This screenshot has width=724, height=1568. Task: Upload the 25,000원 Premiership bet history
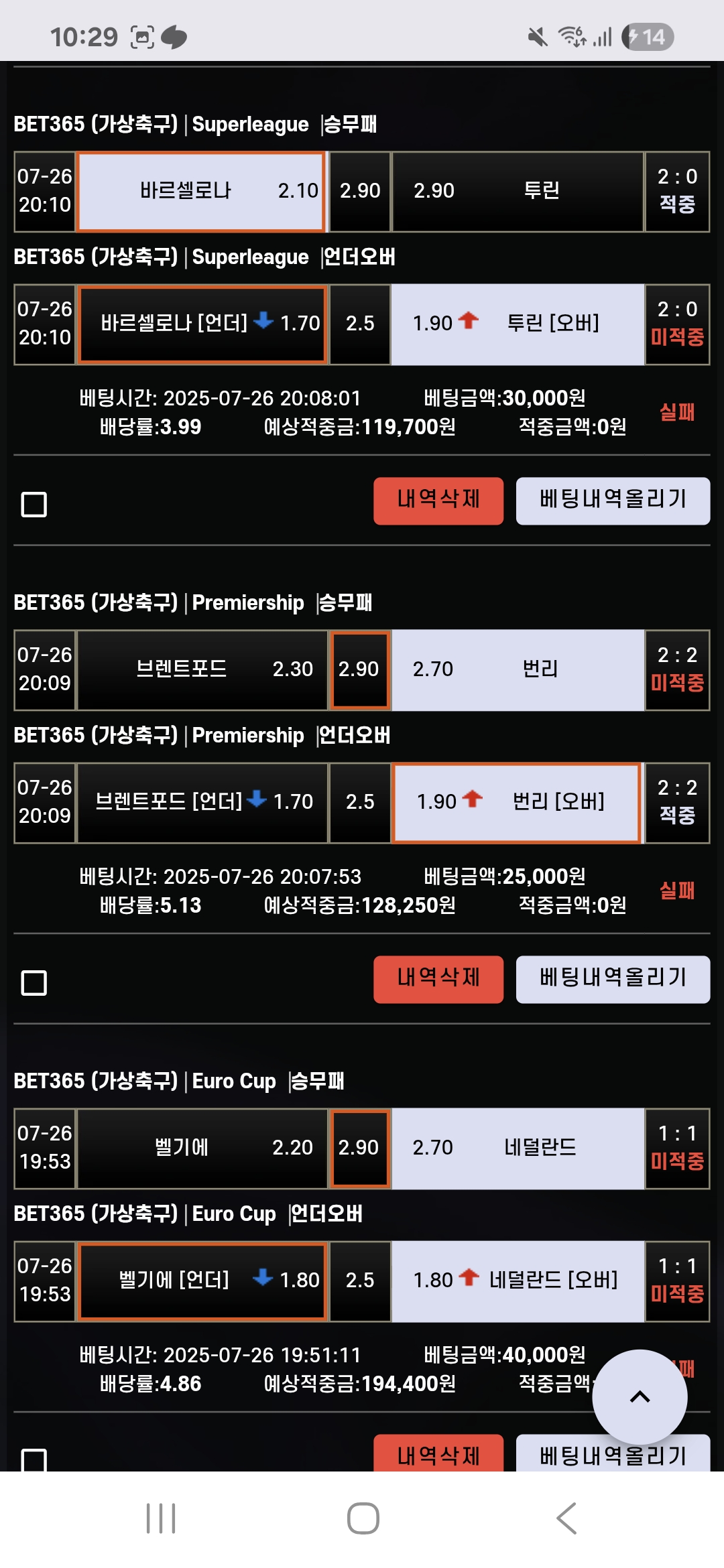[613, 979]
